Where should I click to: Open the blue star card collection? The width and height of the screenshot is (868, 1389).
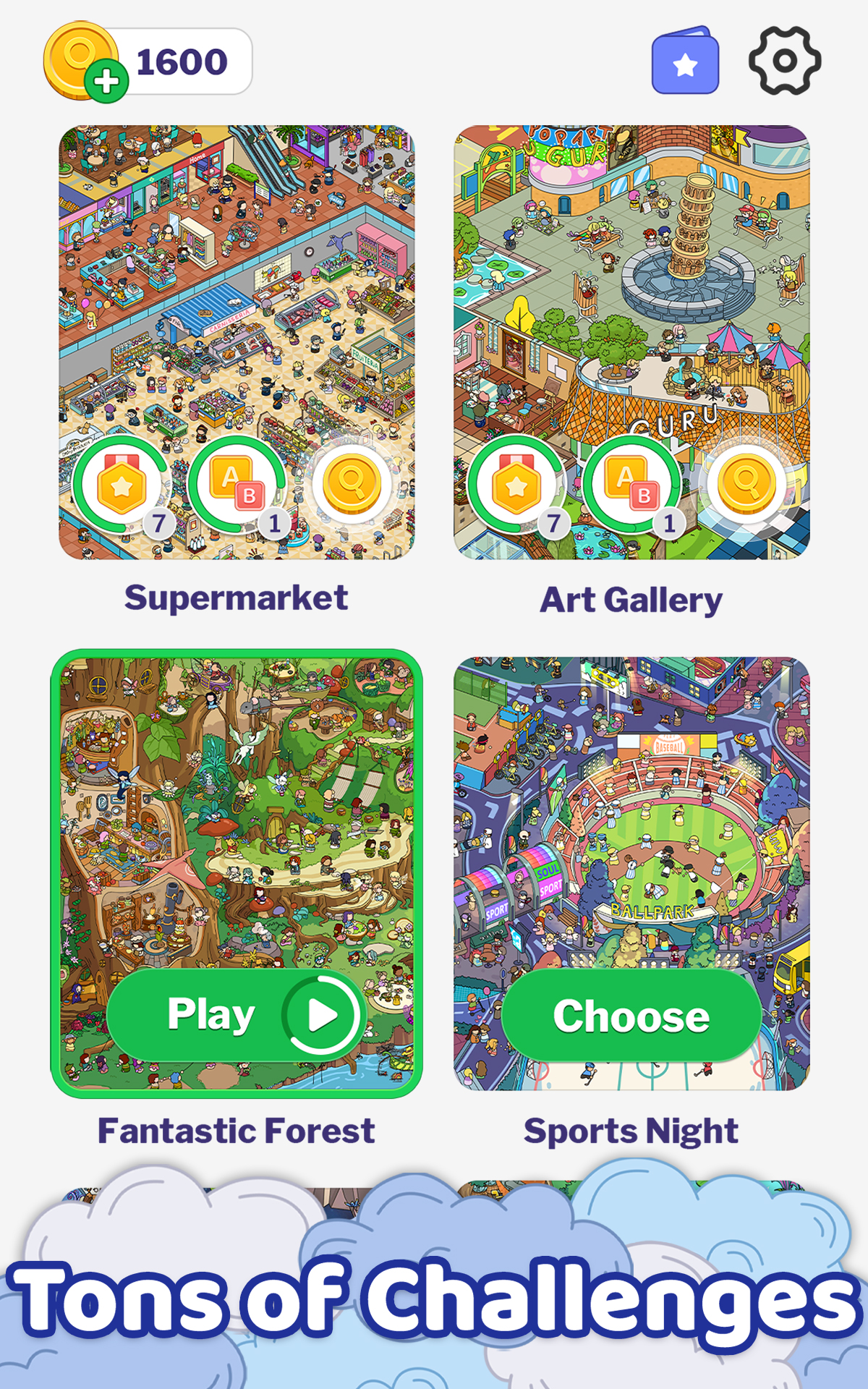click(685, 62)
